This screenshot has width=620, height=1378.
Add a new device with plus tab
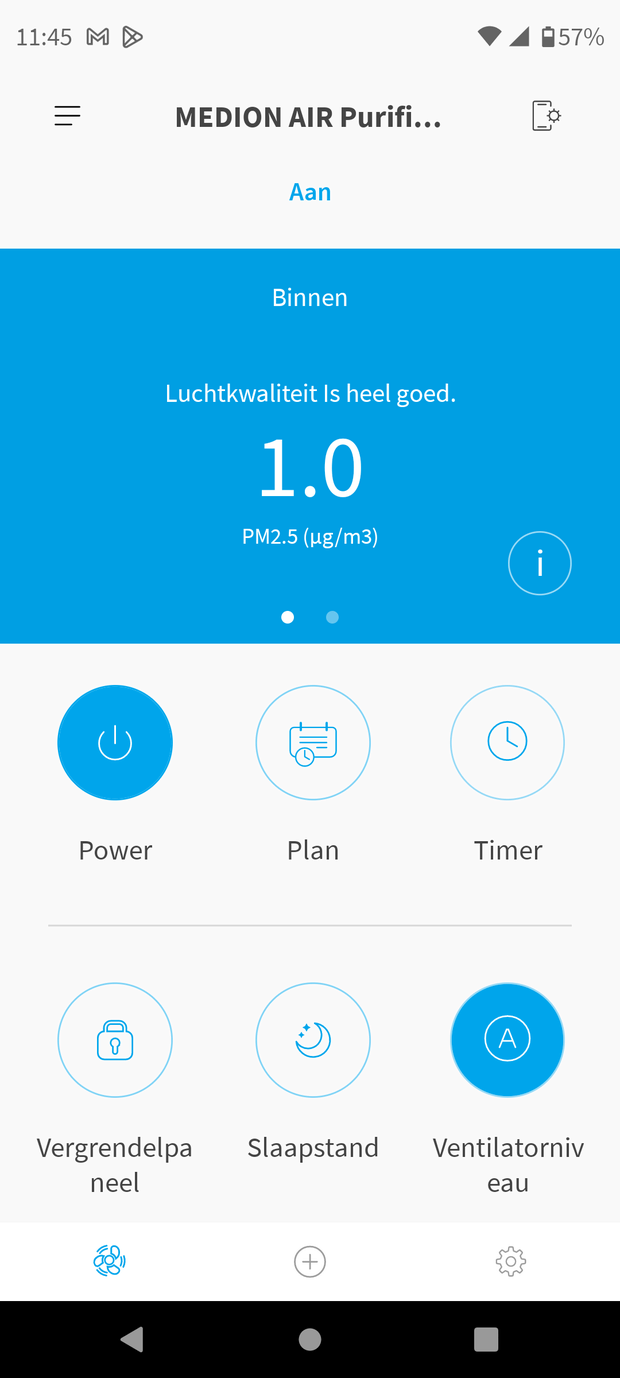tap(310, 1262)
